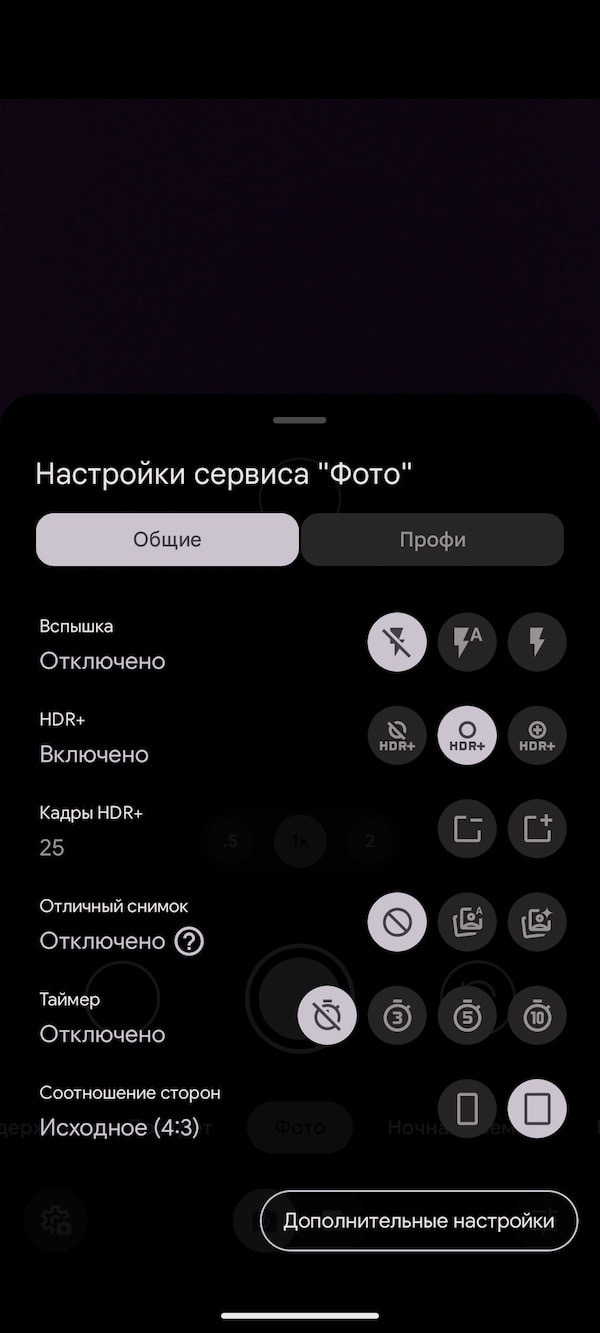Set Отличный снимок to auto
Screen dimensions: 600x1333
coord(467,922)
